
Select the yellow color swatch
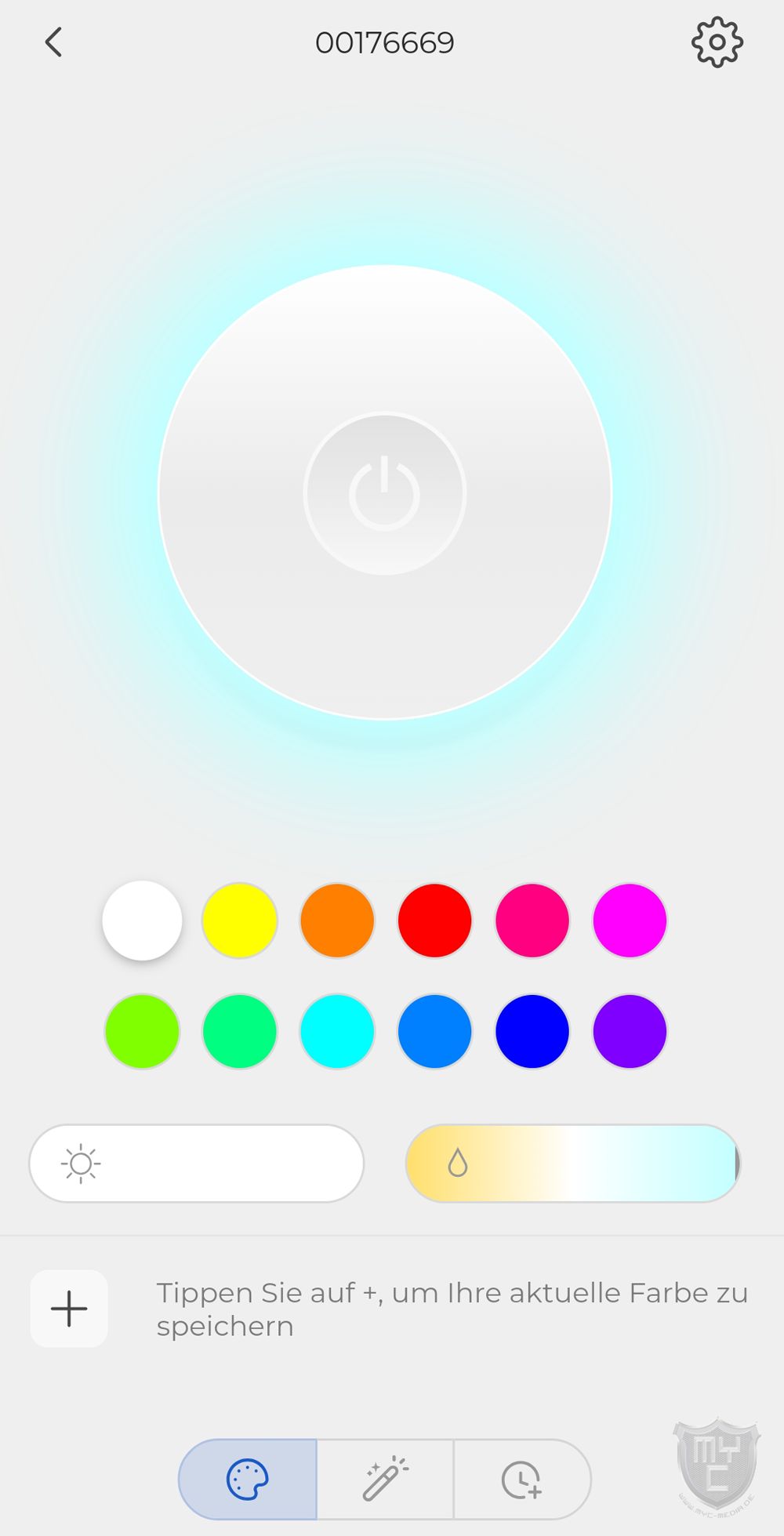click(240, 921)
